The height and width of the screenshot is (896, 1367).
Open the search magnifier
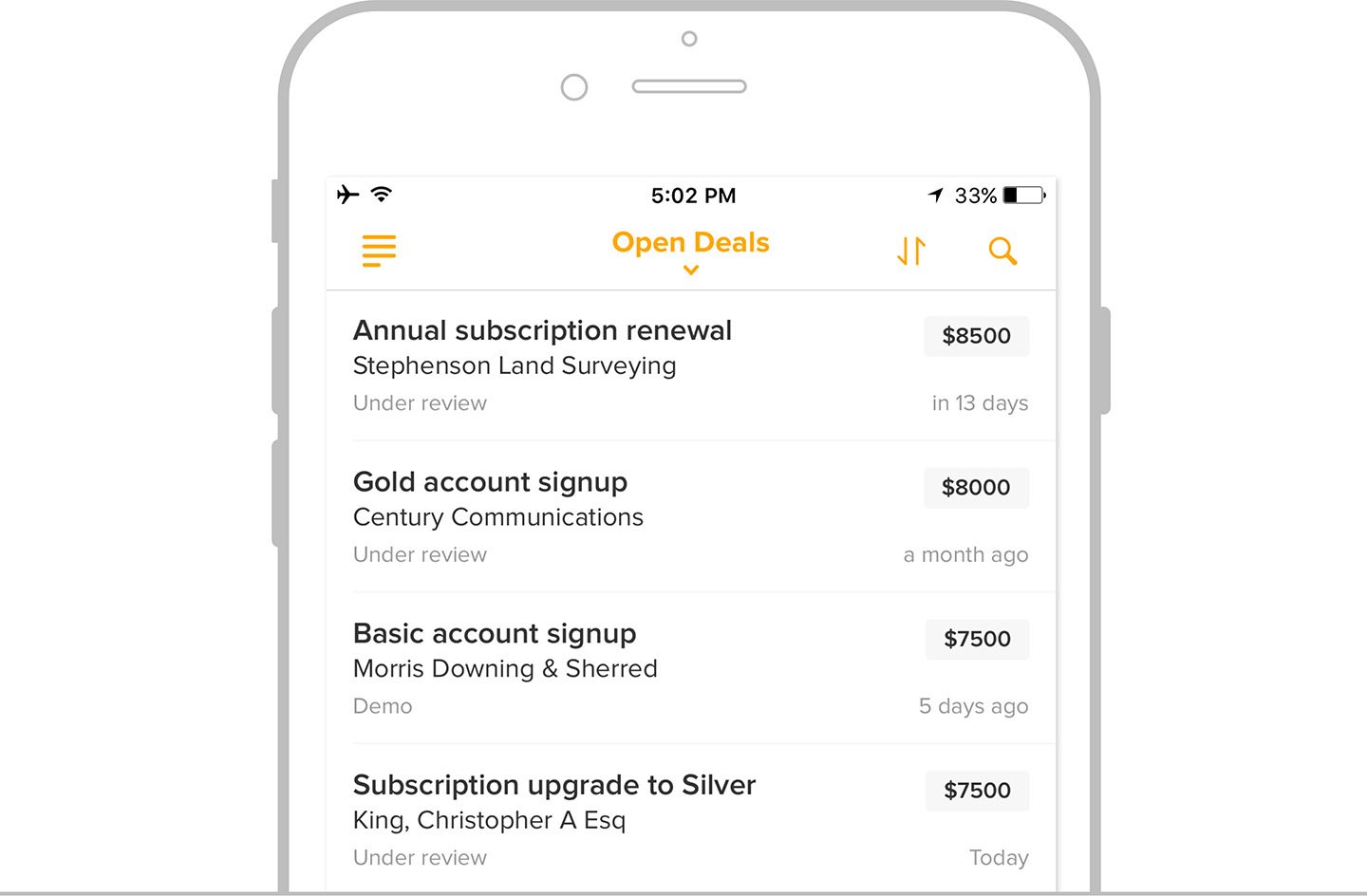(x=1002, y=251)
